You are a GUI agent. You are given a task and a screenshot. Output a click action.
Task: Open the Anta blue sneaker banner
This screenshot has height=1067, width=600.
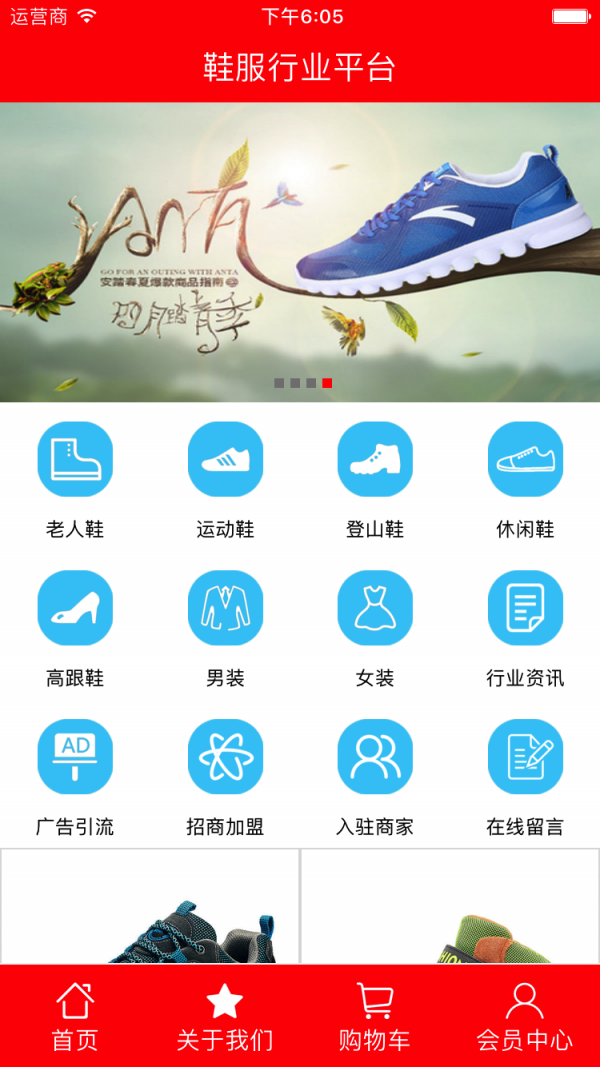coord(300,252)
